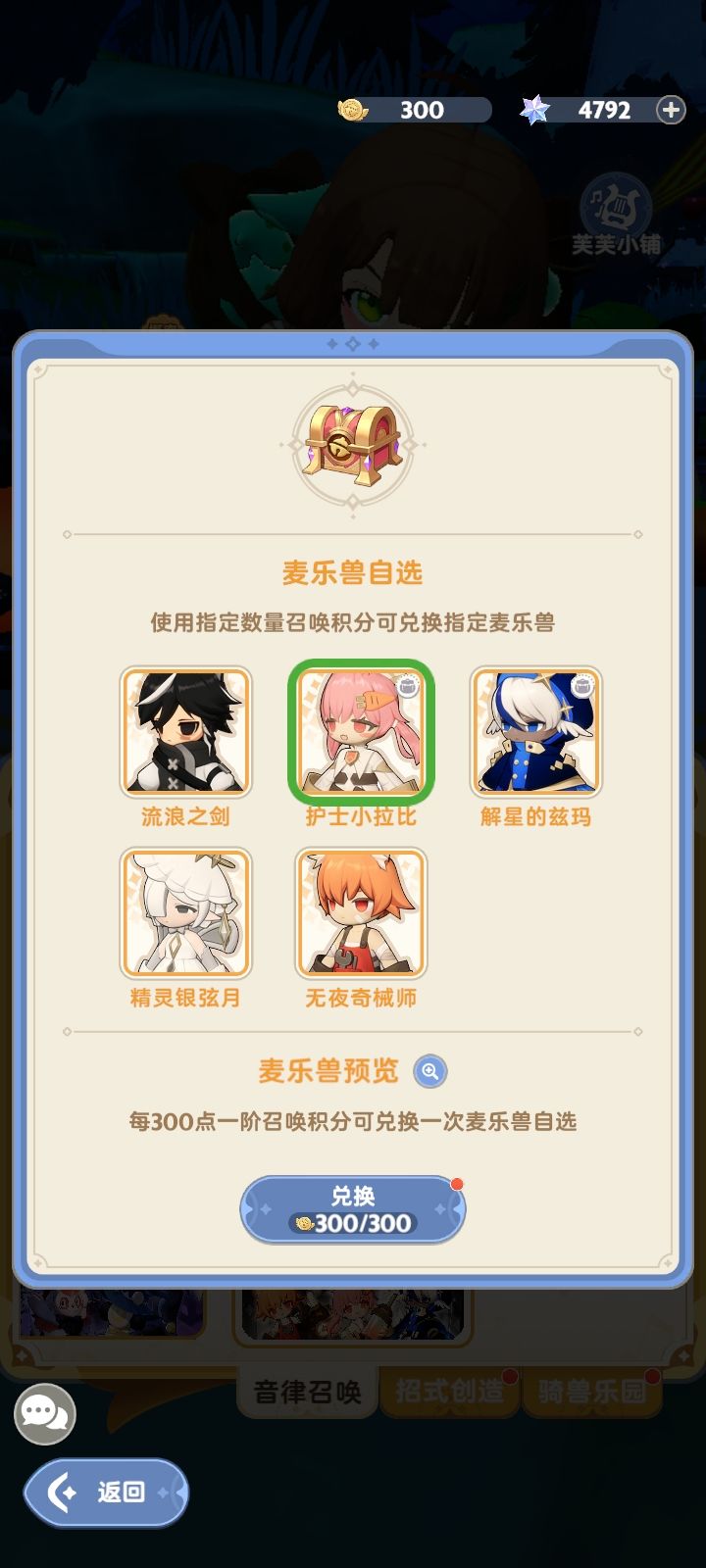Switch to the 音律召唤 tab
This screenshot has width=706, height=1568.
pos(307,1392)
